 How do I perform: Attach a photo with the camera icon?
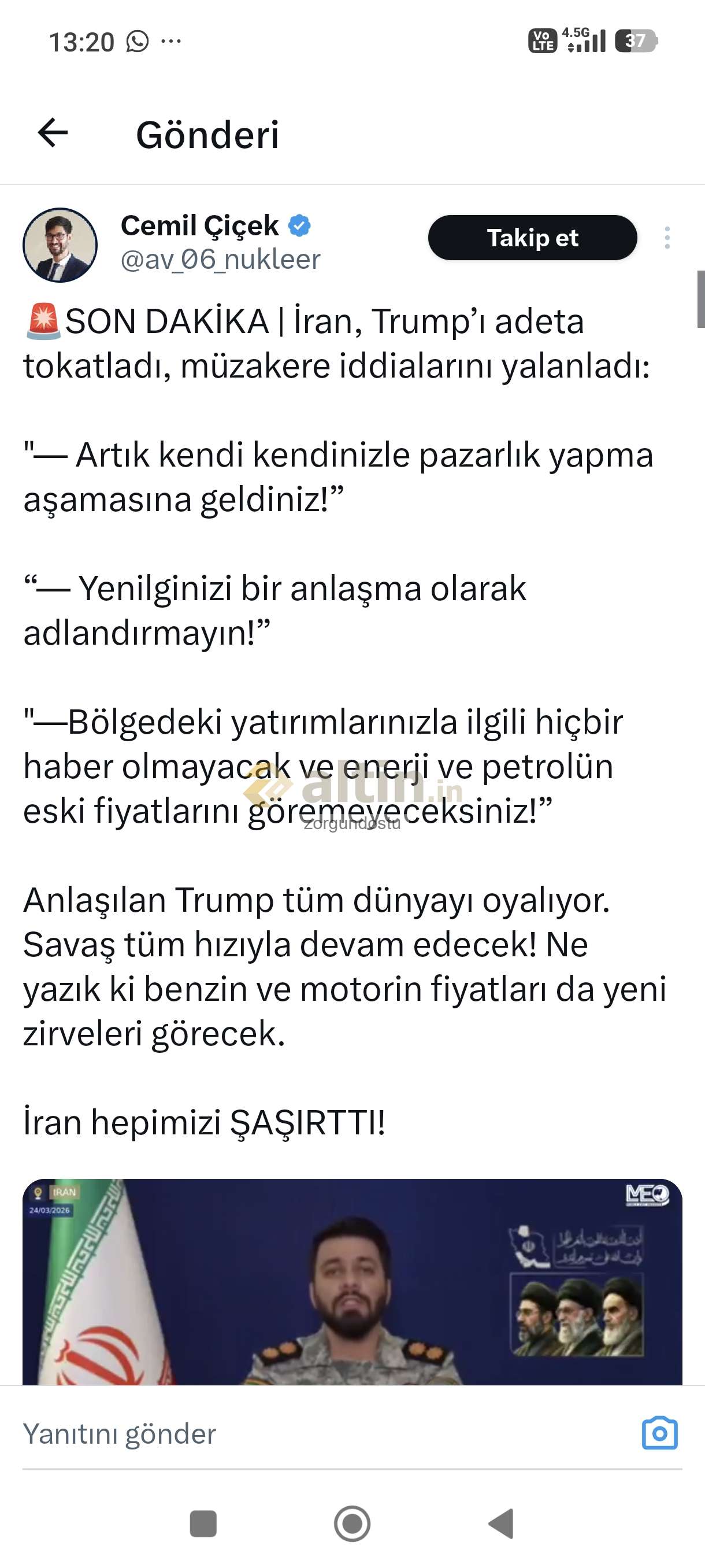(x=659, y=1433)
